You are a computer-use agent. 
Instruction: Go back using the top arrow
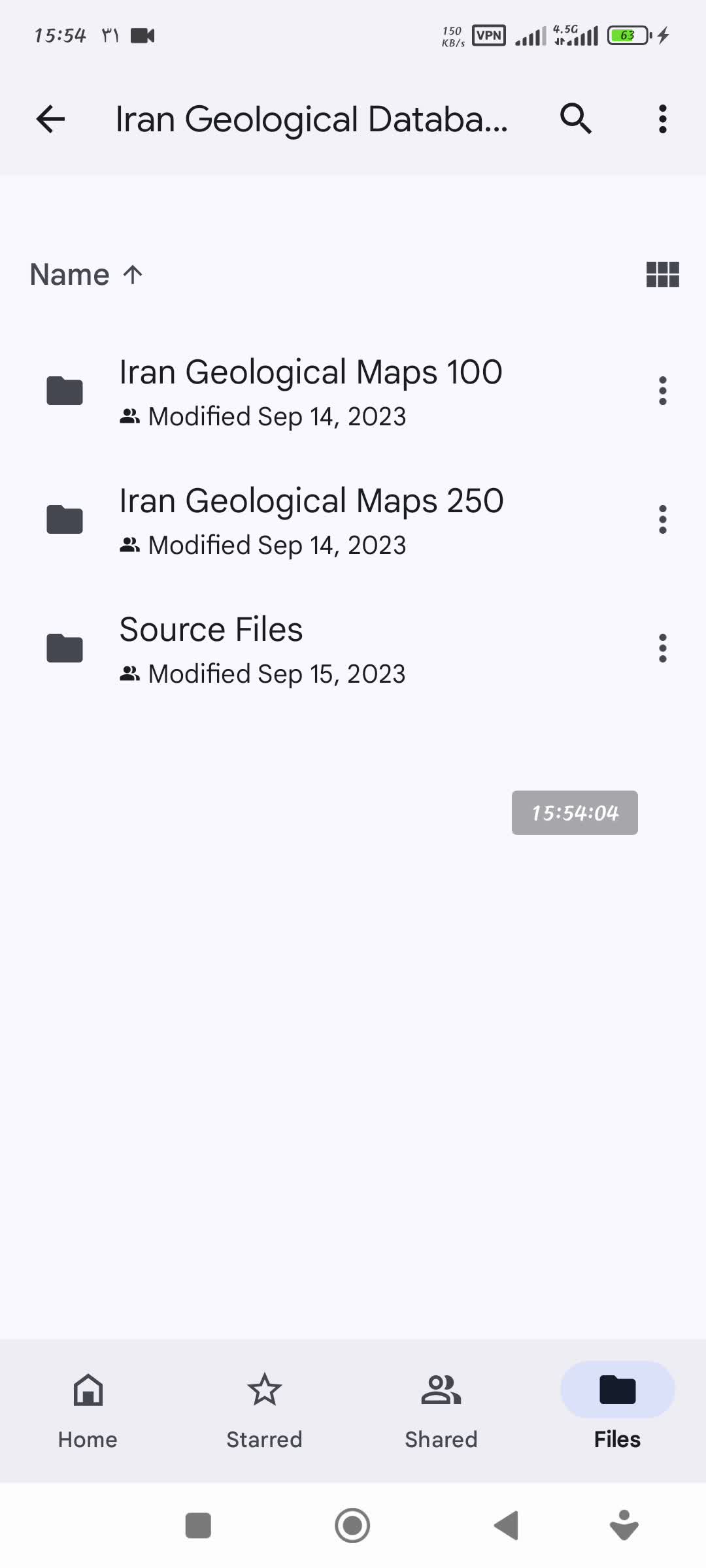point(50,119)
